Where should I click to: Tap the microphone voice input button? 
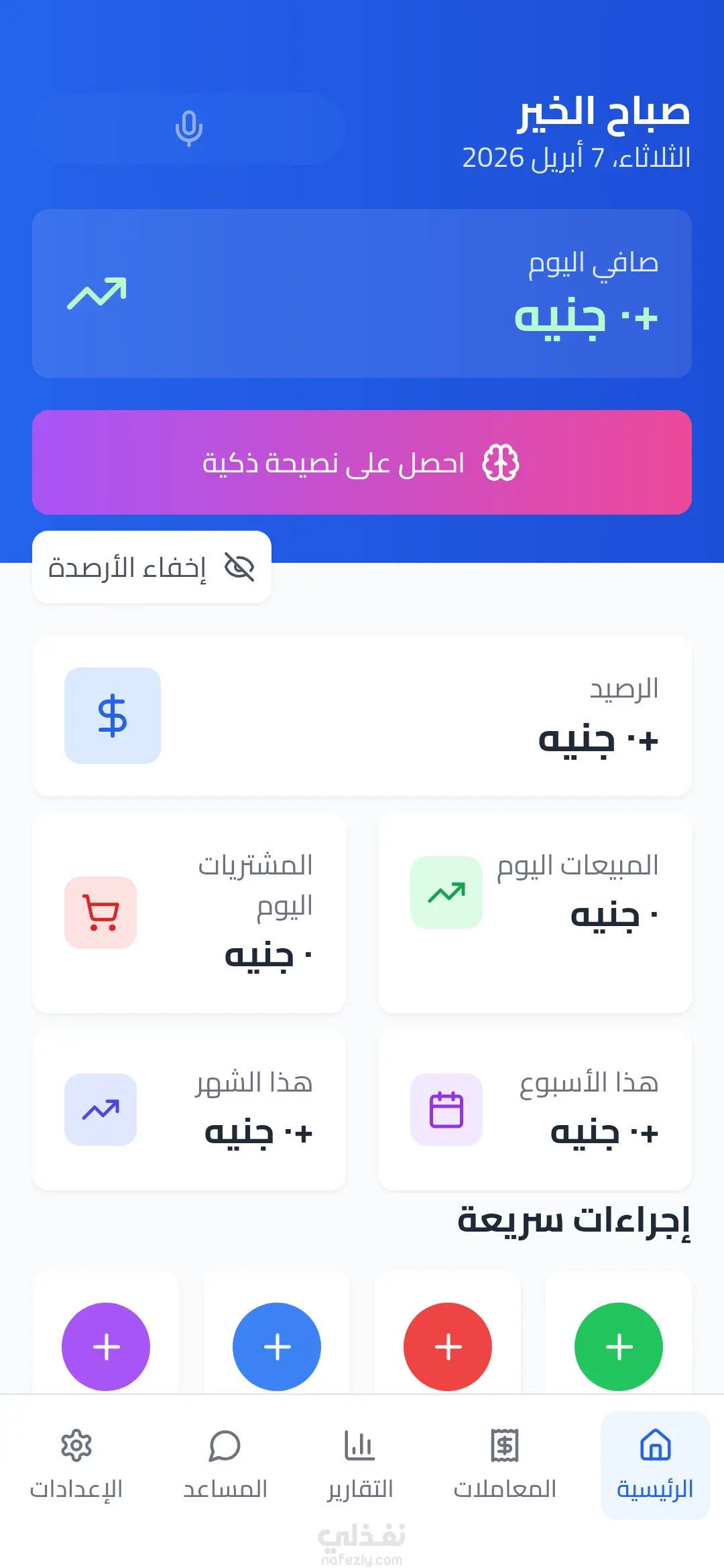[188, 128]
